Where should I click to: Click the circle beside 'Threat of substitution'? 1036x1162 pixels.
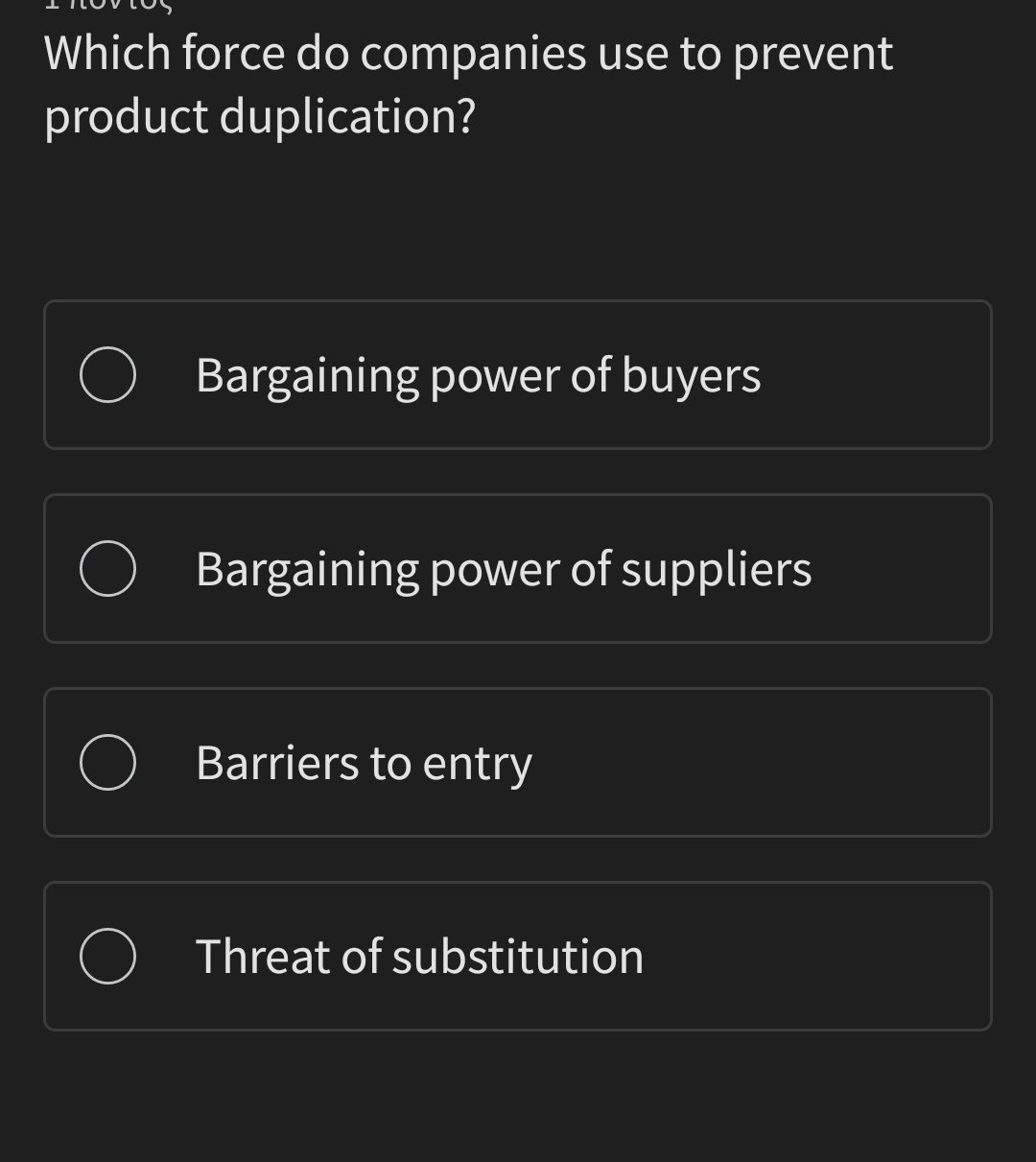pos(107,954)
